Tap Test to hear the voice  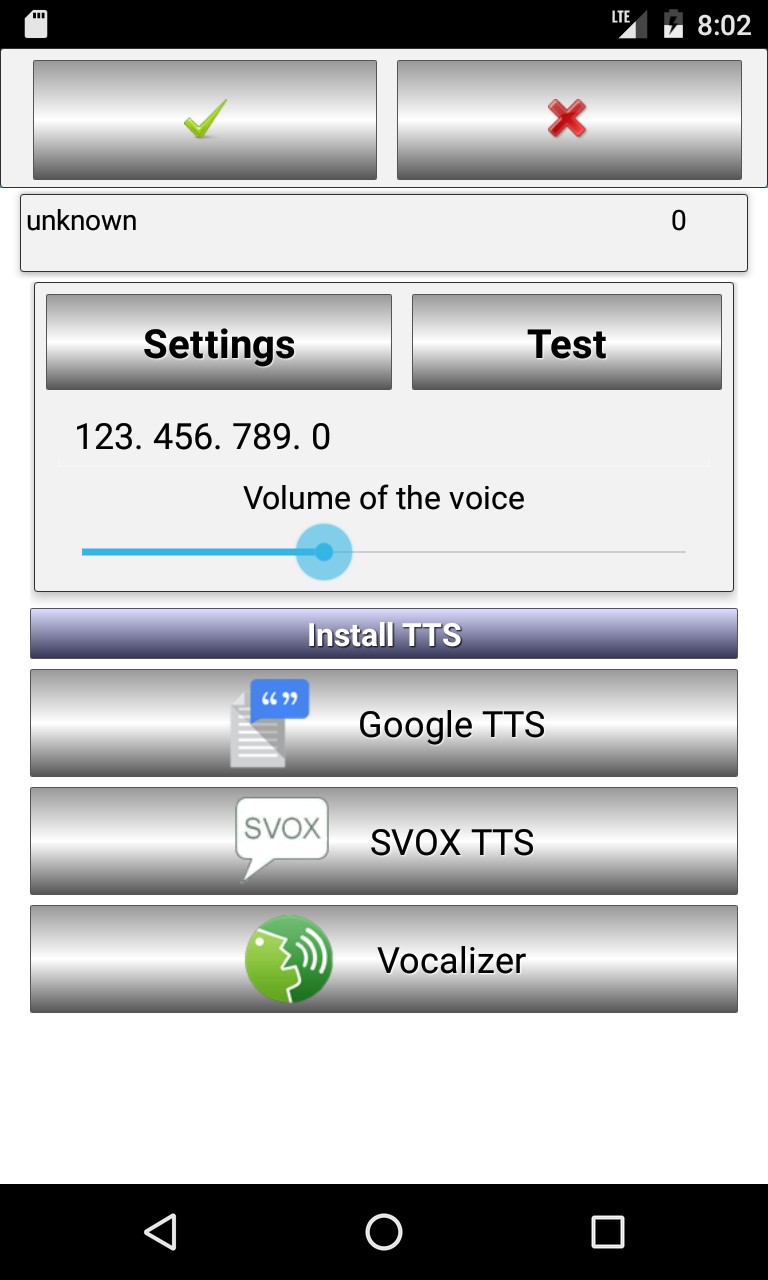point(566,342)
